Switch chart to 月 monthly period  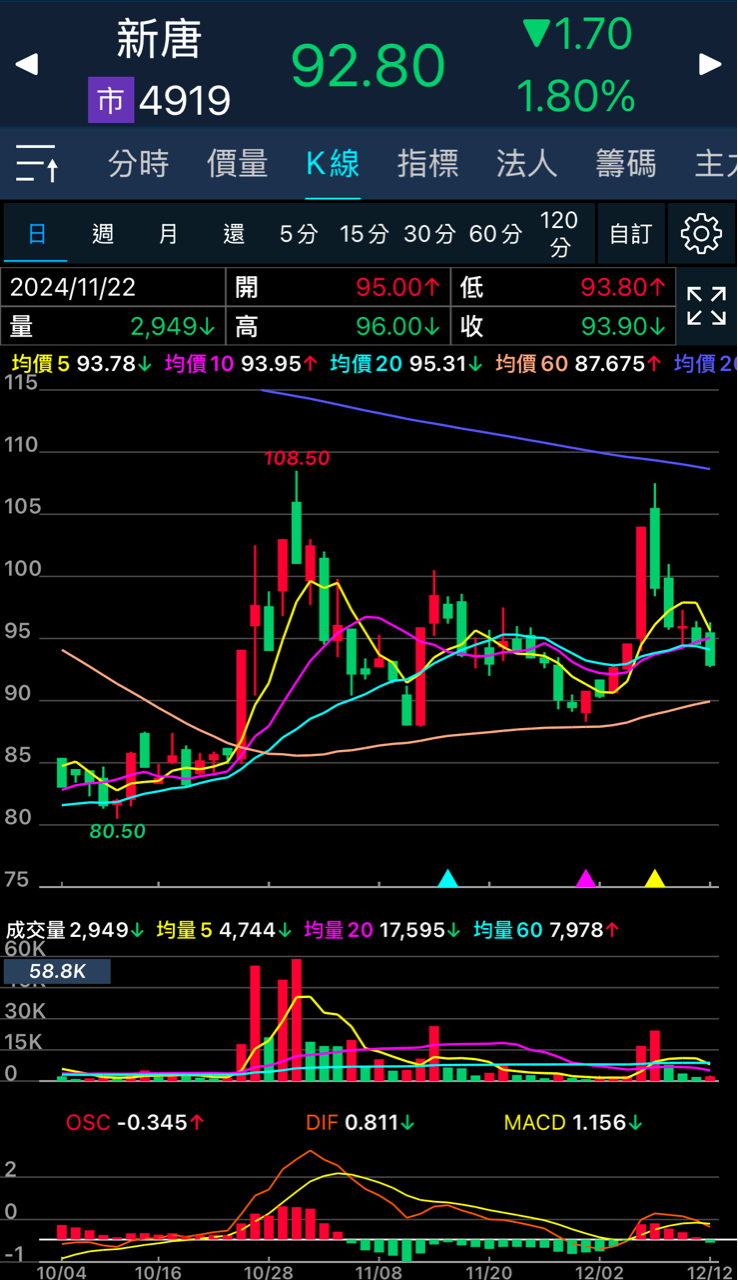click(169, 234)
